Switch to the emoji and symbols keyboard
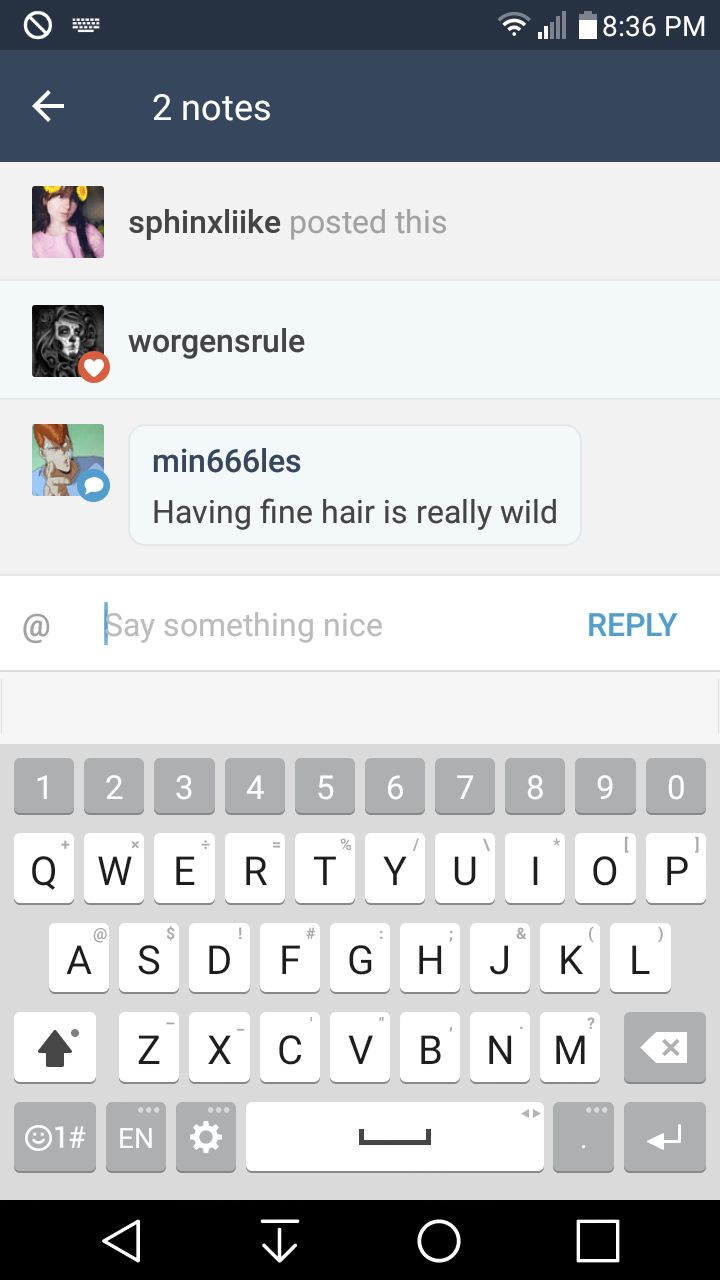The image size is (720, 1280). [x=55, y=1137]
